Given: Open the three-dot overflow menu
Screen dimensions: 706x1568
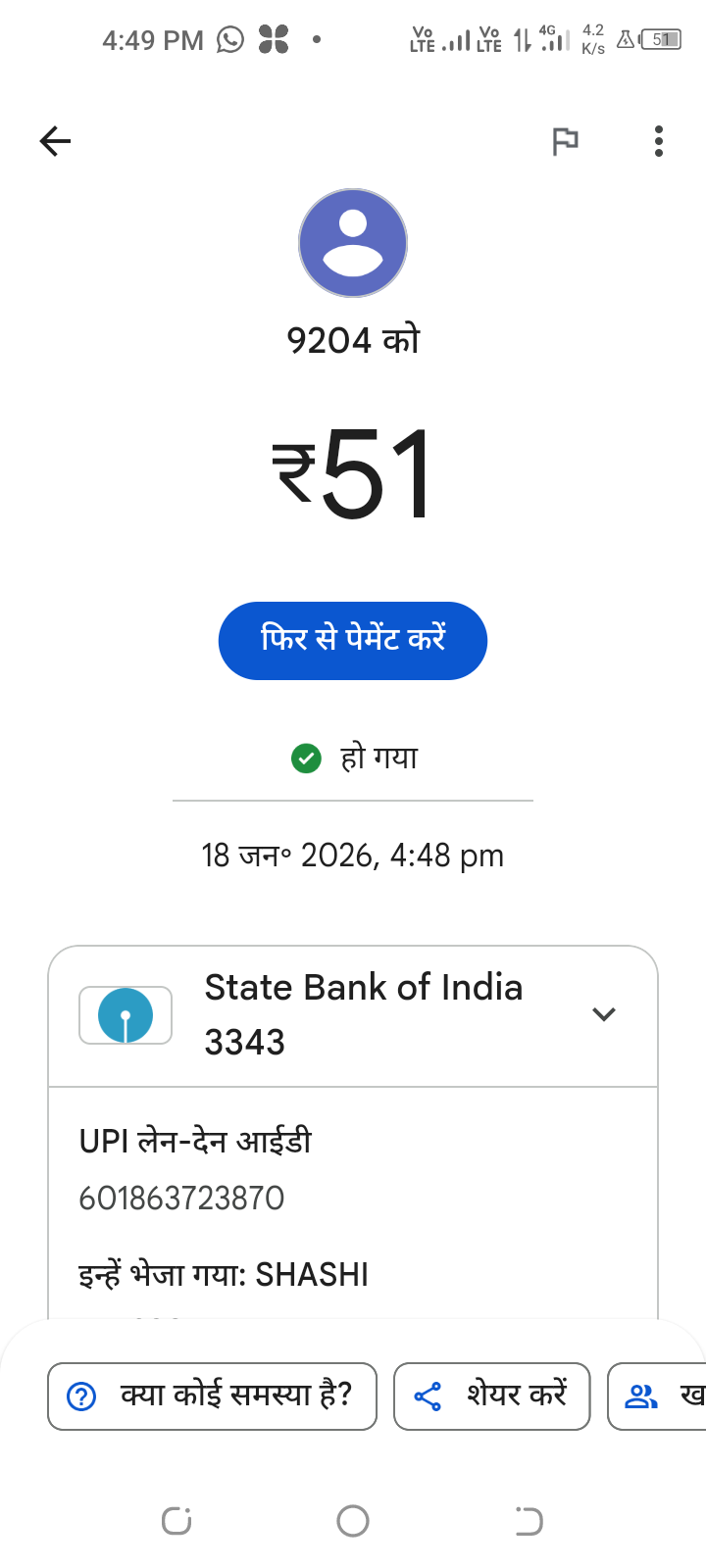Looking at the screenshot, I should [658, 142].
